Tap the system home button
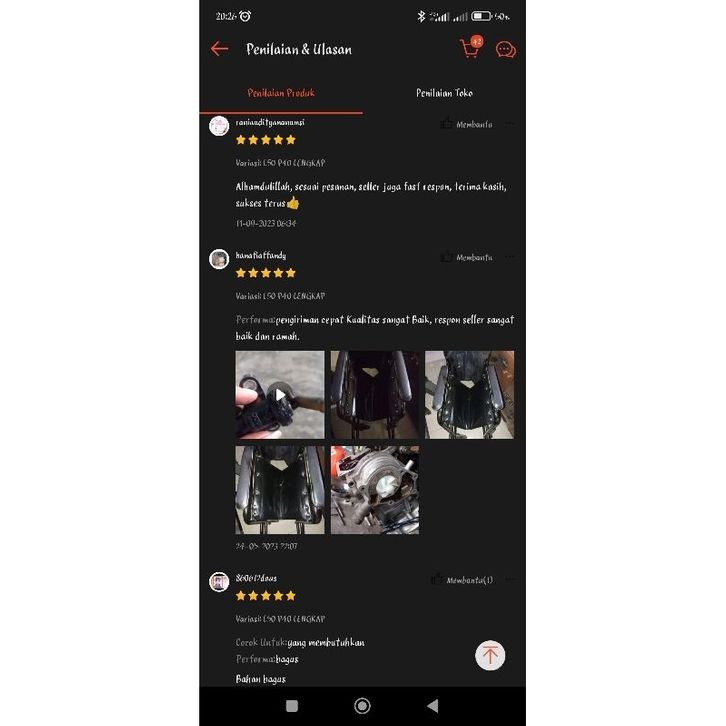726x726 pixels. point(362,706)
